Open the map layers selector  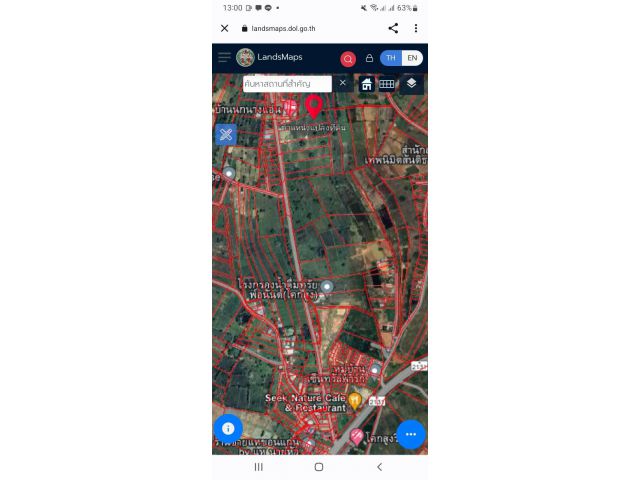click(411, 84)
